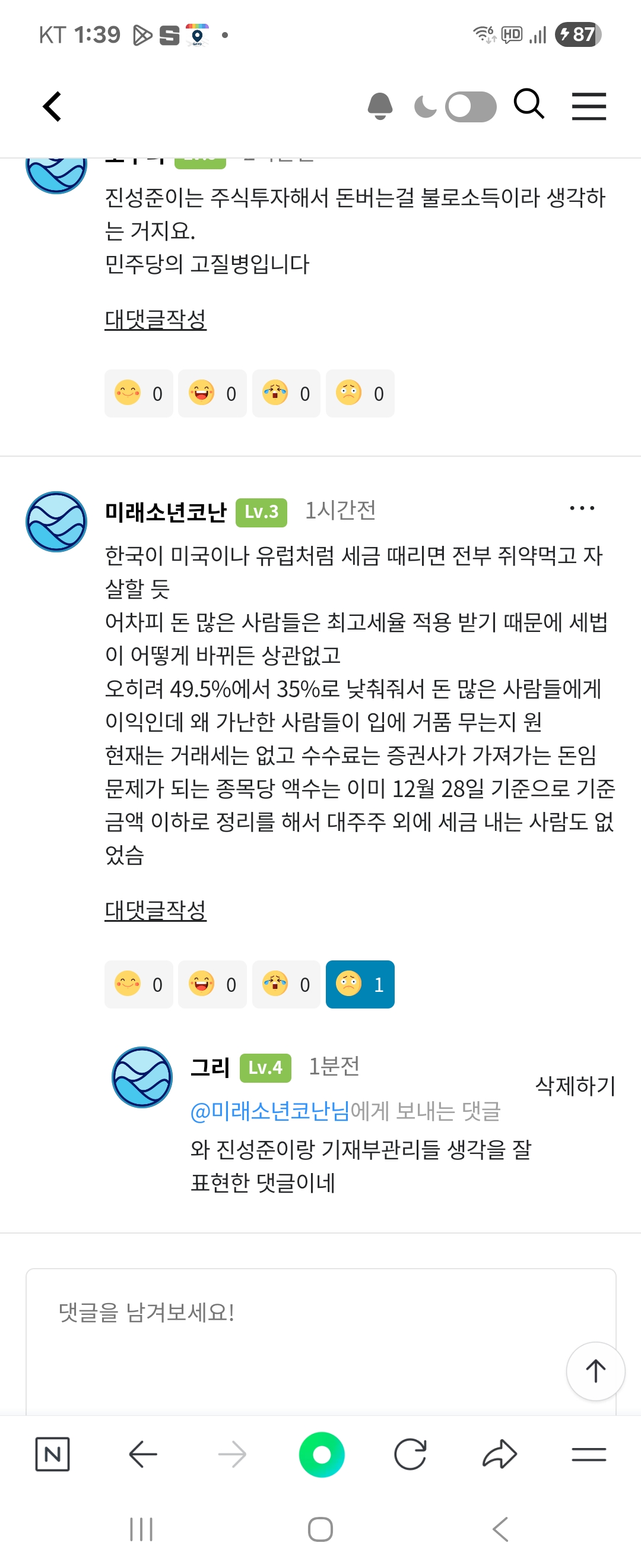Go back using the top-left arrow
Image resolution: width=641 pixels, height=1568 pixels.
53,106
